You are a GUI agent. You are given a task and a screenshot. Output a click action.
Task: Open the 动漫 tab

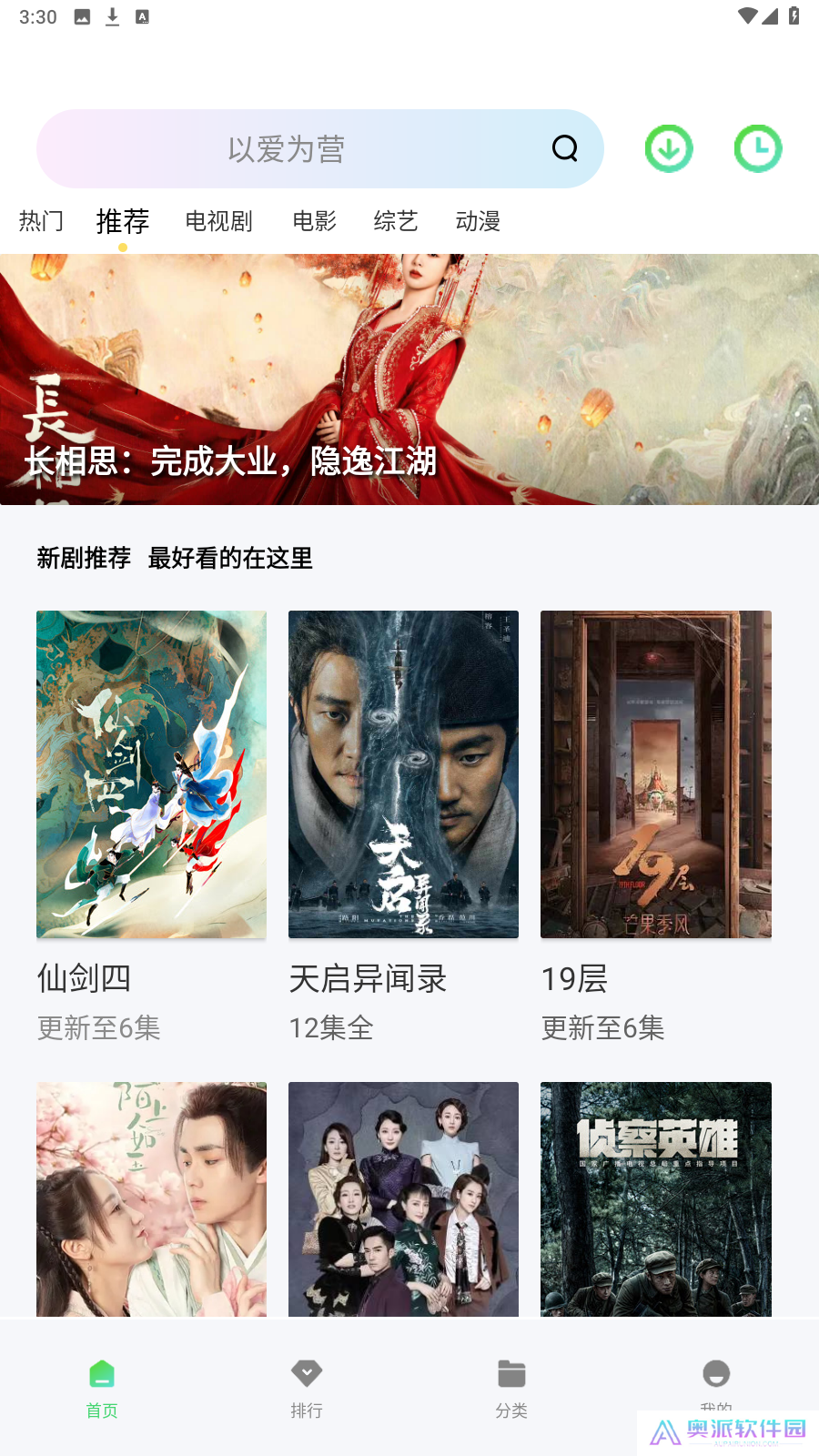480,221
